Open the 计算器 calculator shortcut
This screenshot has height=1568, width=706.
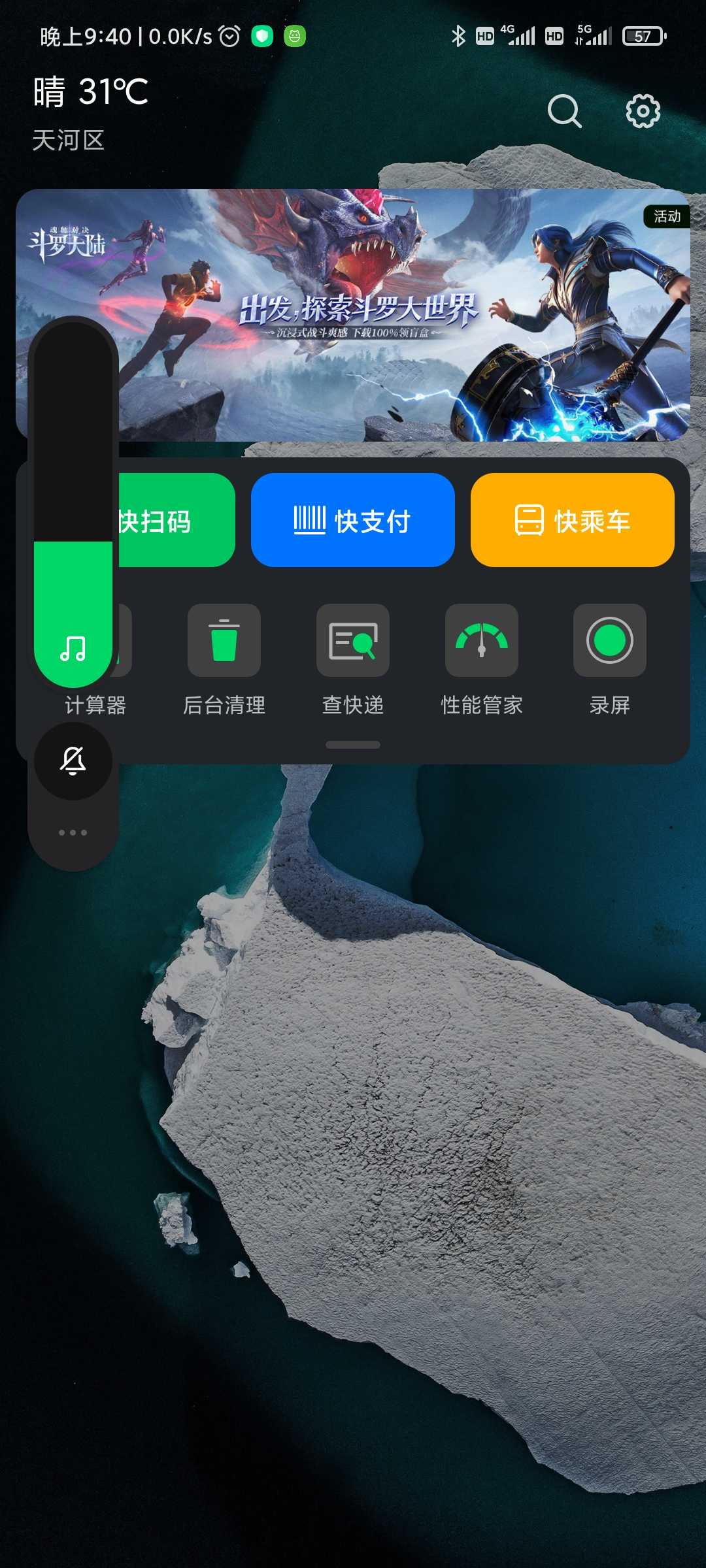[95, 705]
